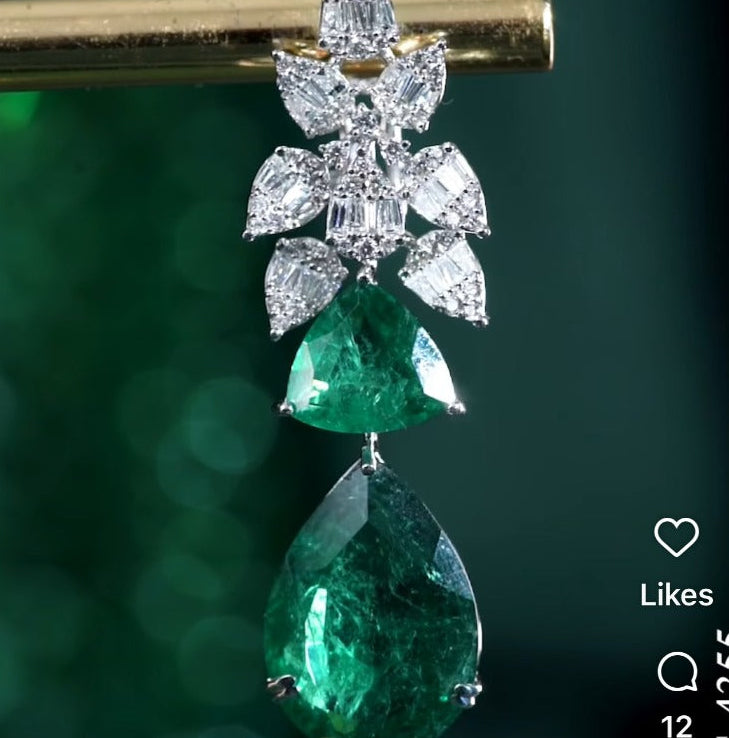Open the comments on this reel
The image size is (729, 738).
click(677, 673)
